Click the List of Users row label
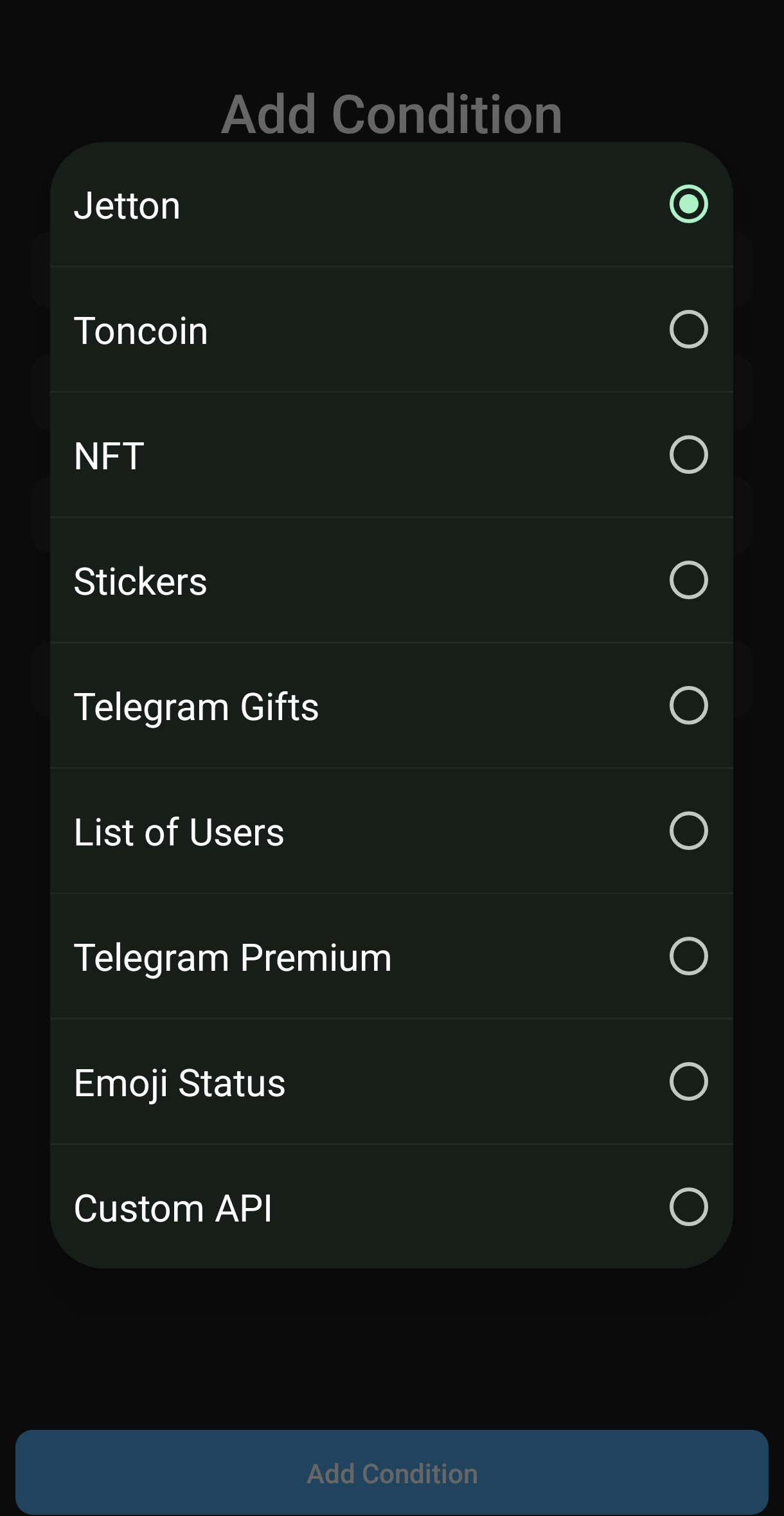The image size is (784, 1516). point(179,831)
